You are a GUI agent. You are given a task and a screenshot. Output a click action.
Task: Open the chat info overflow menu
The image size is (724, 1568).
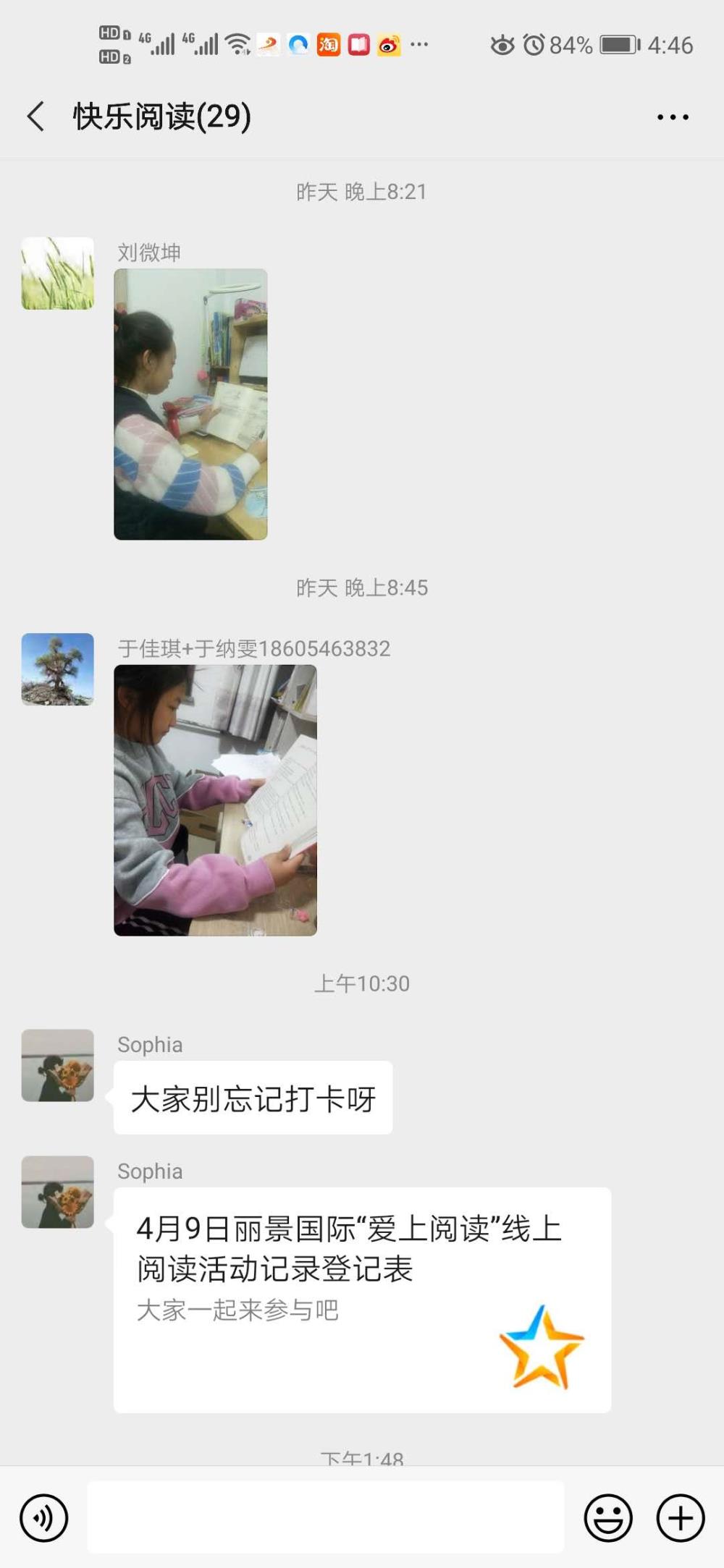coord(673,116)
